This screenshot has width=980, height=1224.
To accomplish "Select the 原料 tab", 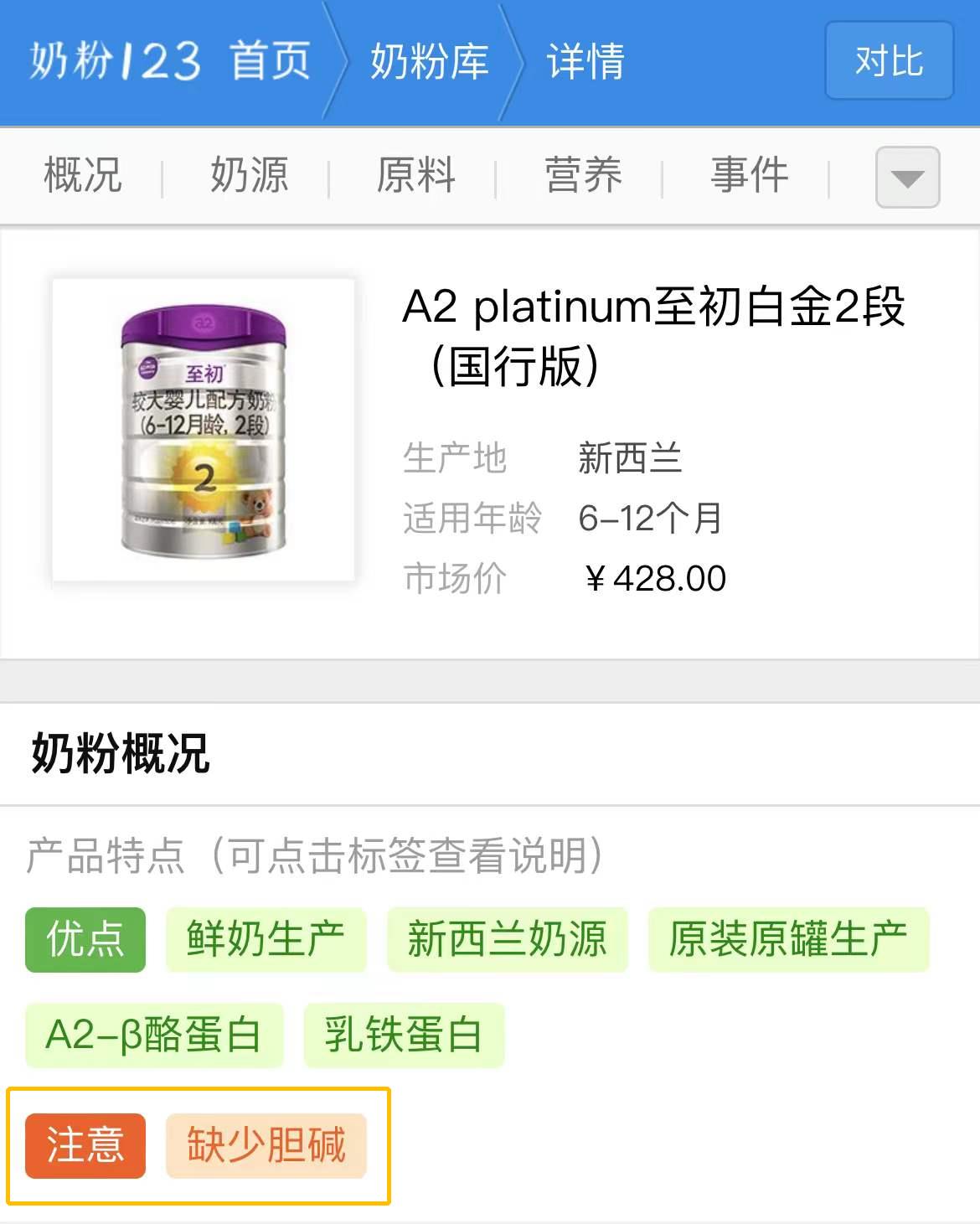I will [415, 176].
